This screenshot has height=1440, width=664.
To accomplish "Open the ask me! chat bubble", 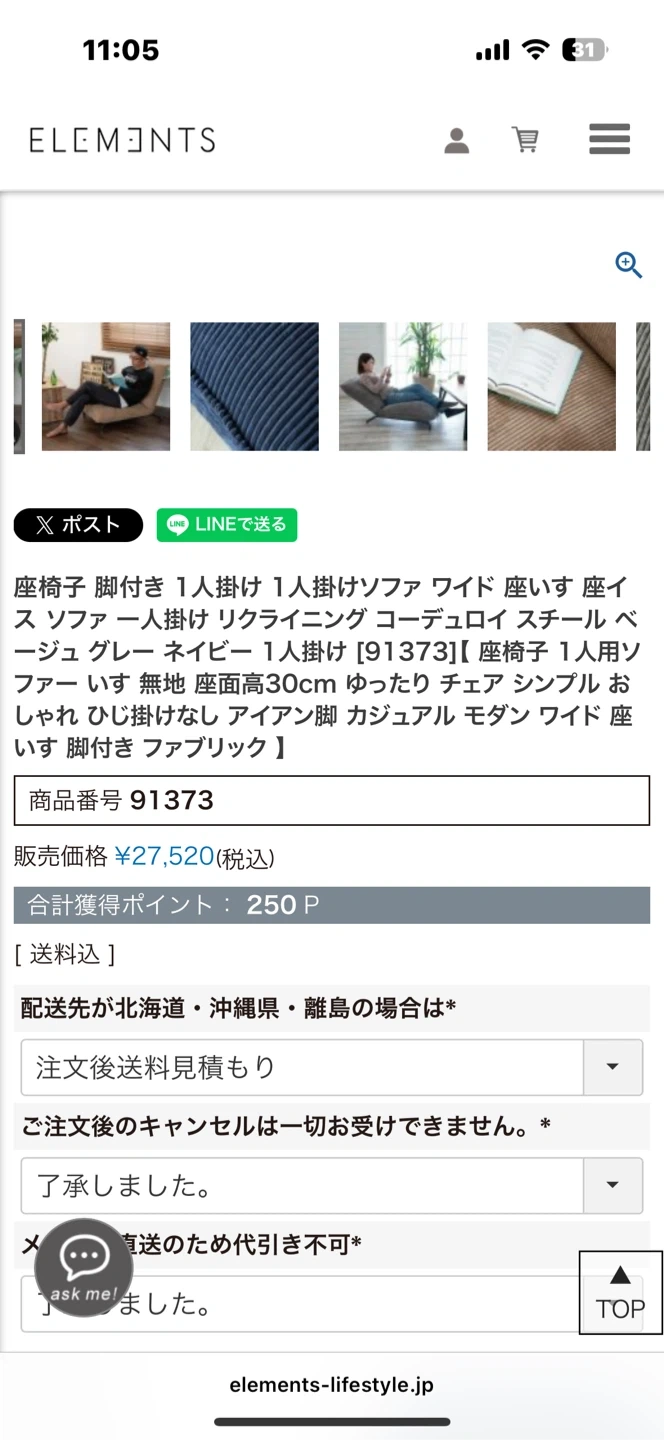I will [84, 1267].
